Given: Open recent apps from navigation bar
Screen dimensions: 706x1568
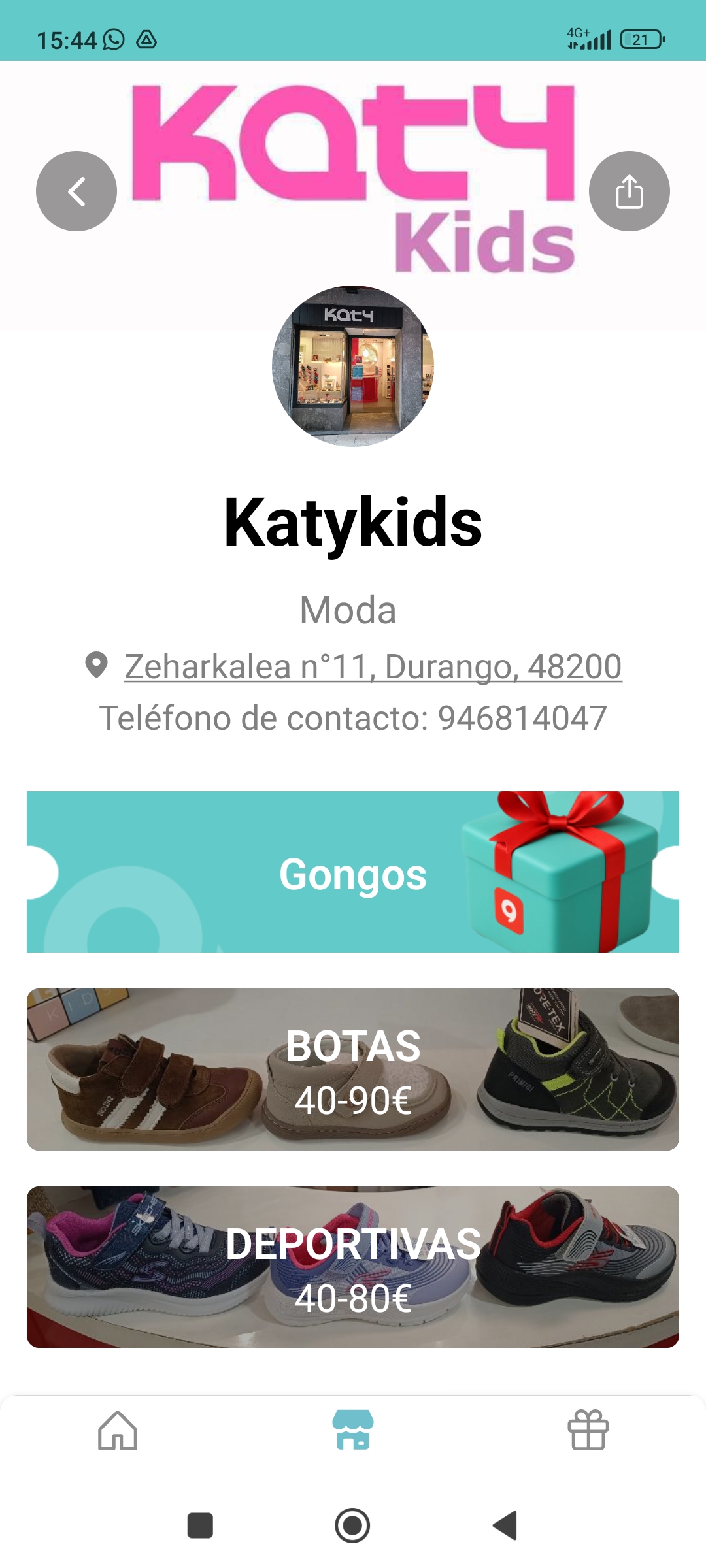Looking at the screenshot, I should point(200,1526).
